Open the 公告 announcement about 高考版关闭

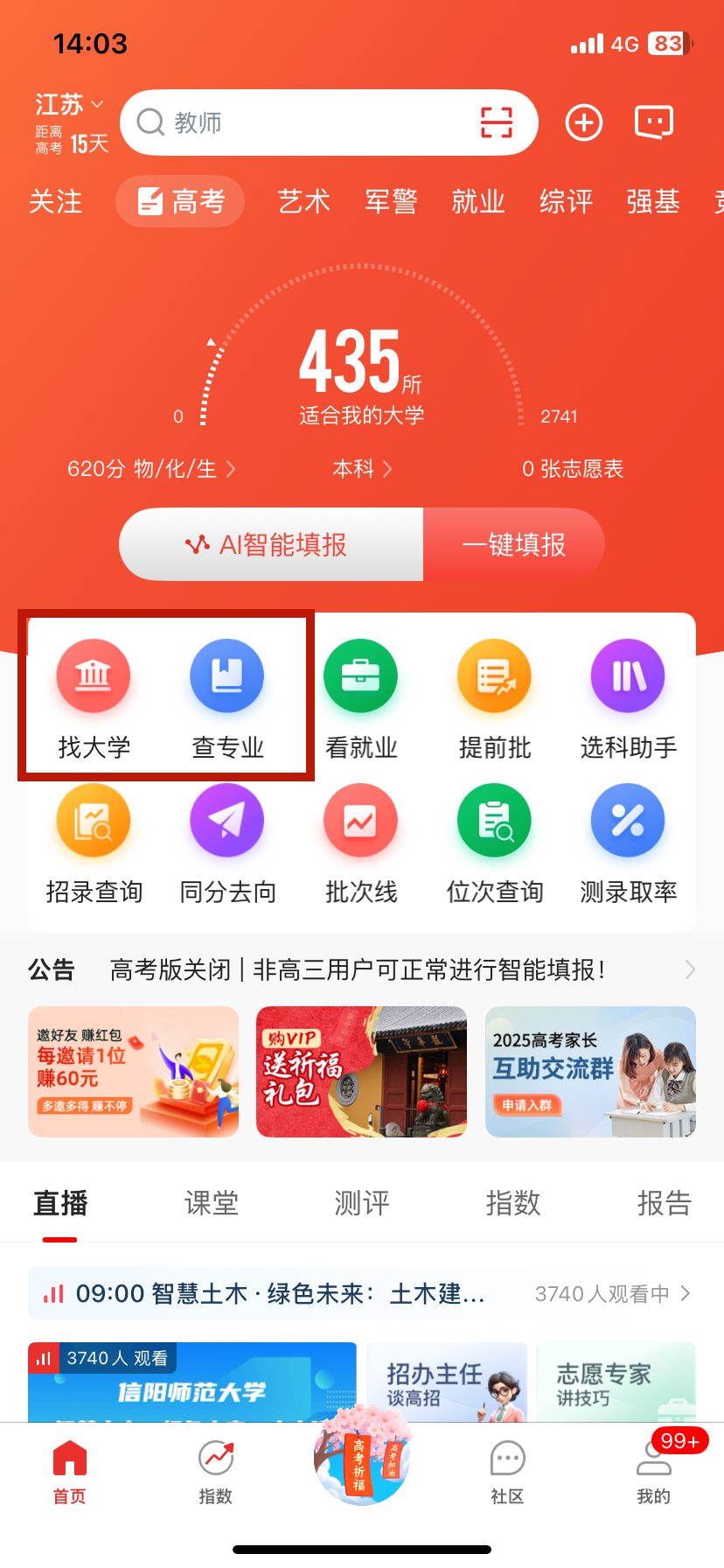[359, 969]
